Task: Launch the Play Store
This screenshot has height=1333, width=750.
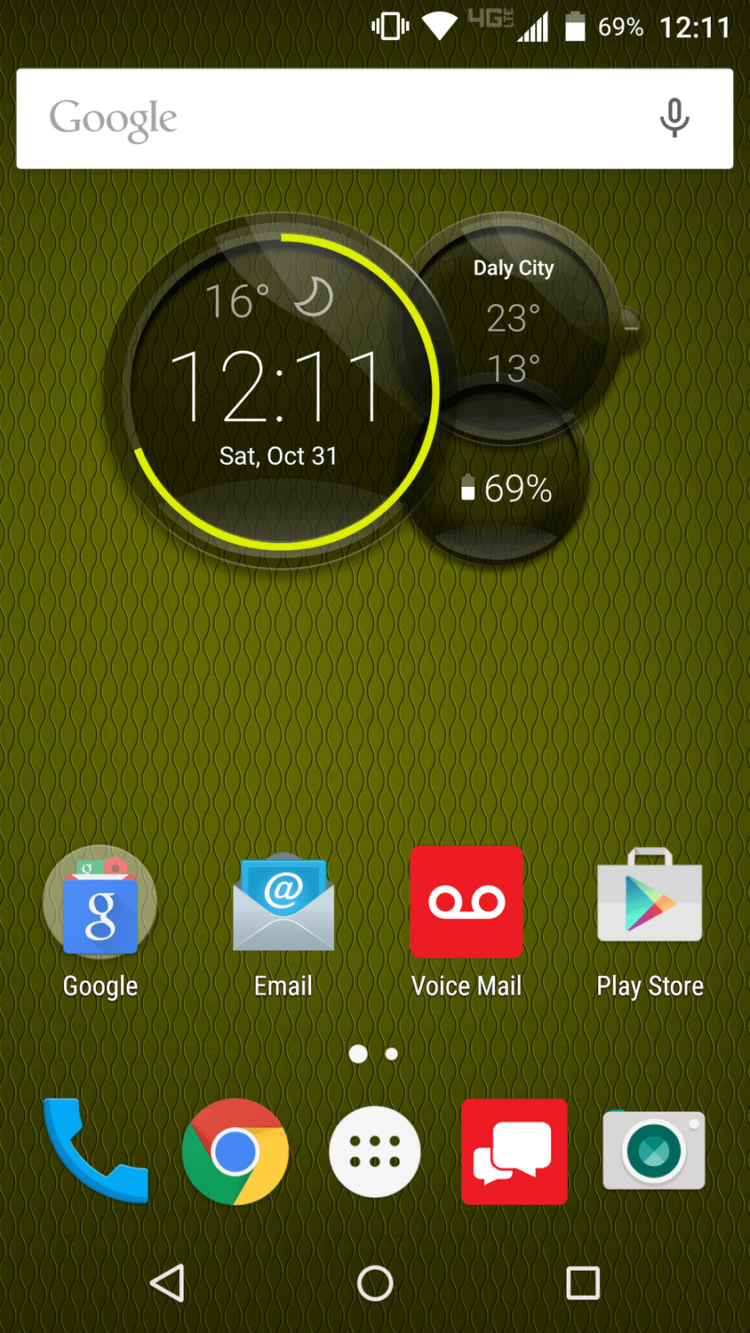Action: pos(650,903)
